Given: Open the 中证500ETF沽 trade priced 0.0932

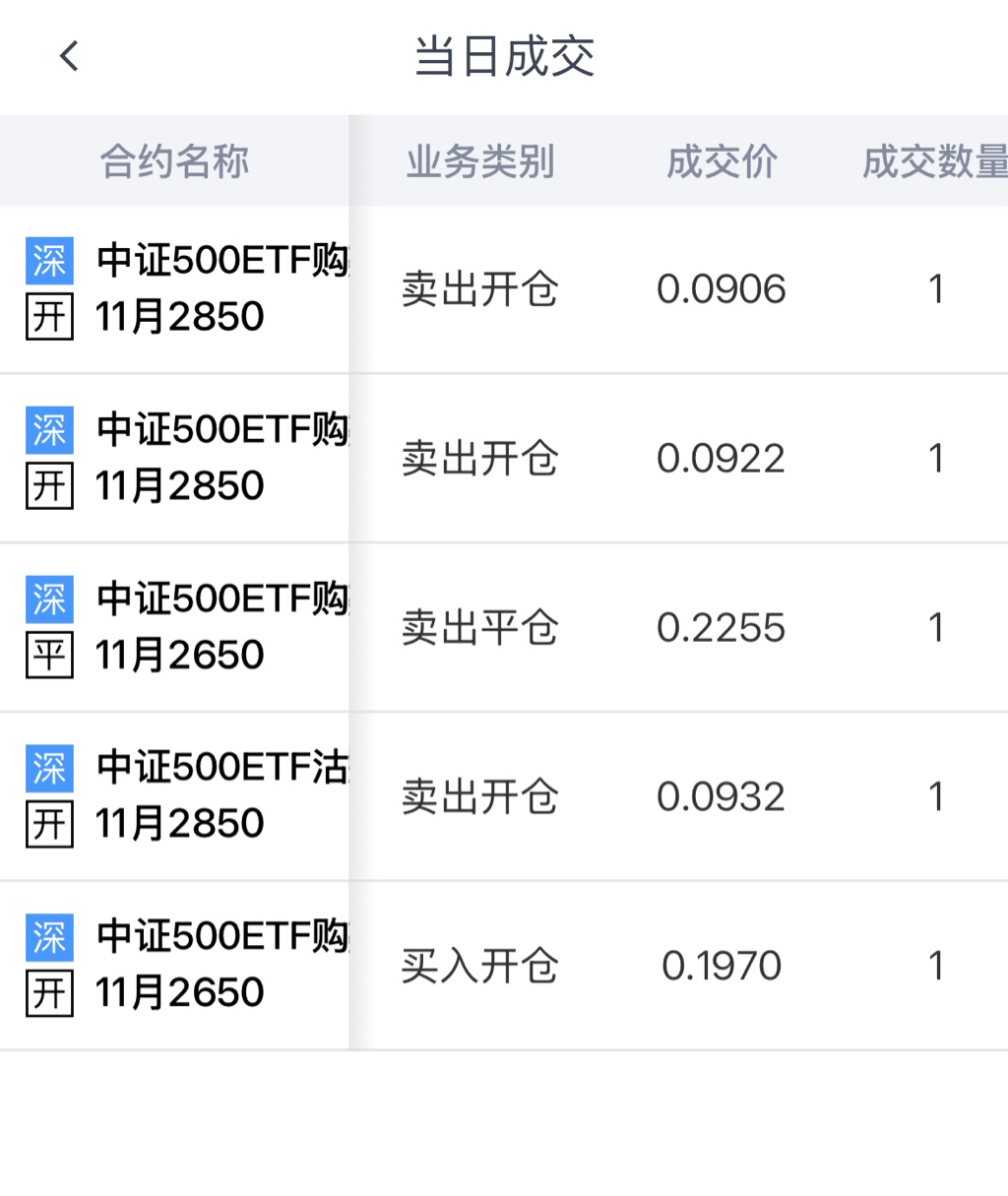Looking at the screenshot, I should point(504,797).
